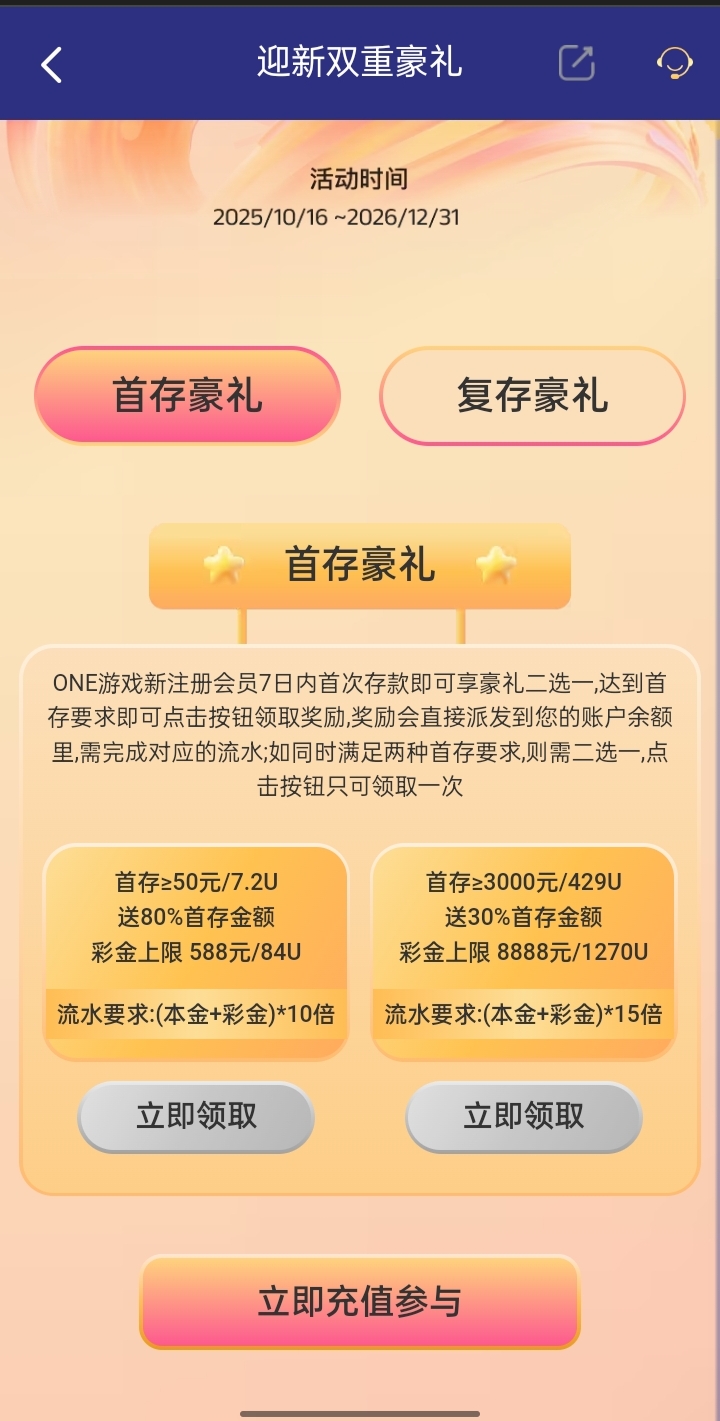Tap the share icon in the header
720x1421 pixels.
pos(576,63)
